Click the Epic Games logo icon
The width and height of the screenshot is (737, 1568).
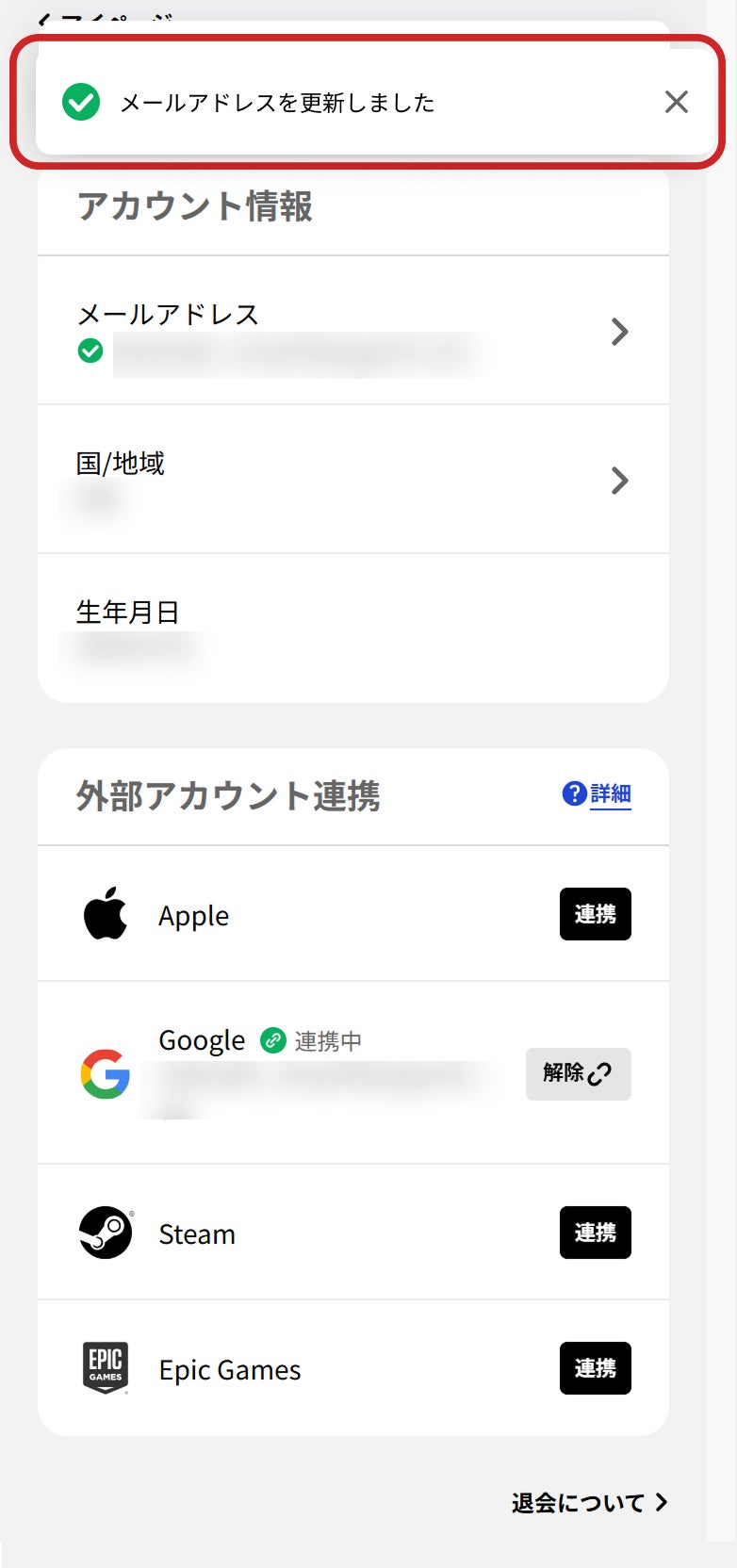(x=105, y=1367)
